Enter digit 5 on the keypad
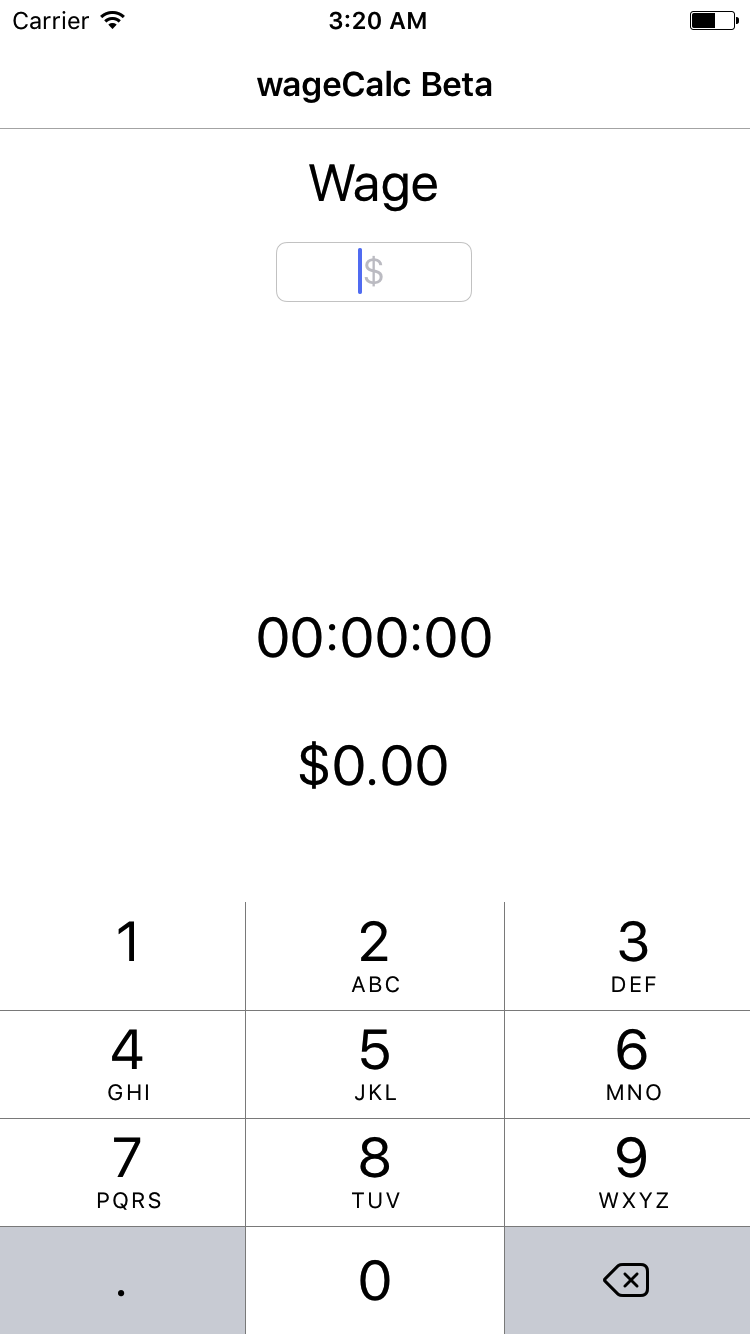The width and height of the screenshot is (750, 1334). coord(375,1064)
